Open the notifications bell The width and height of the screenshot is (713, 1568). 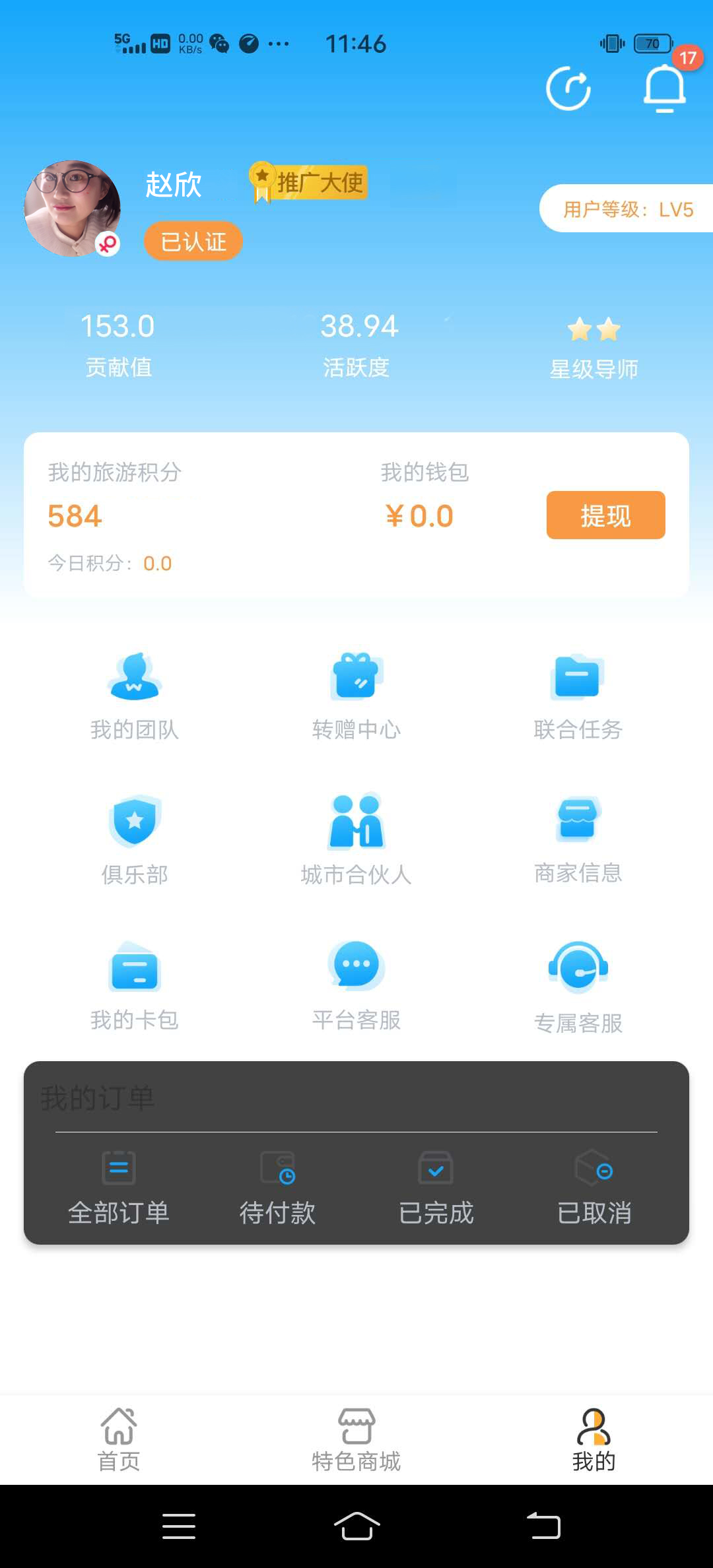[x=665, y=88]
